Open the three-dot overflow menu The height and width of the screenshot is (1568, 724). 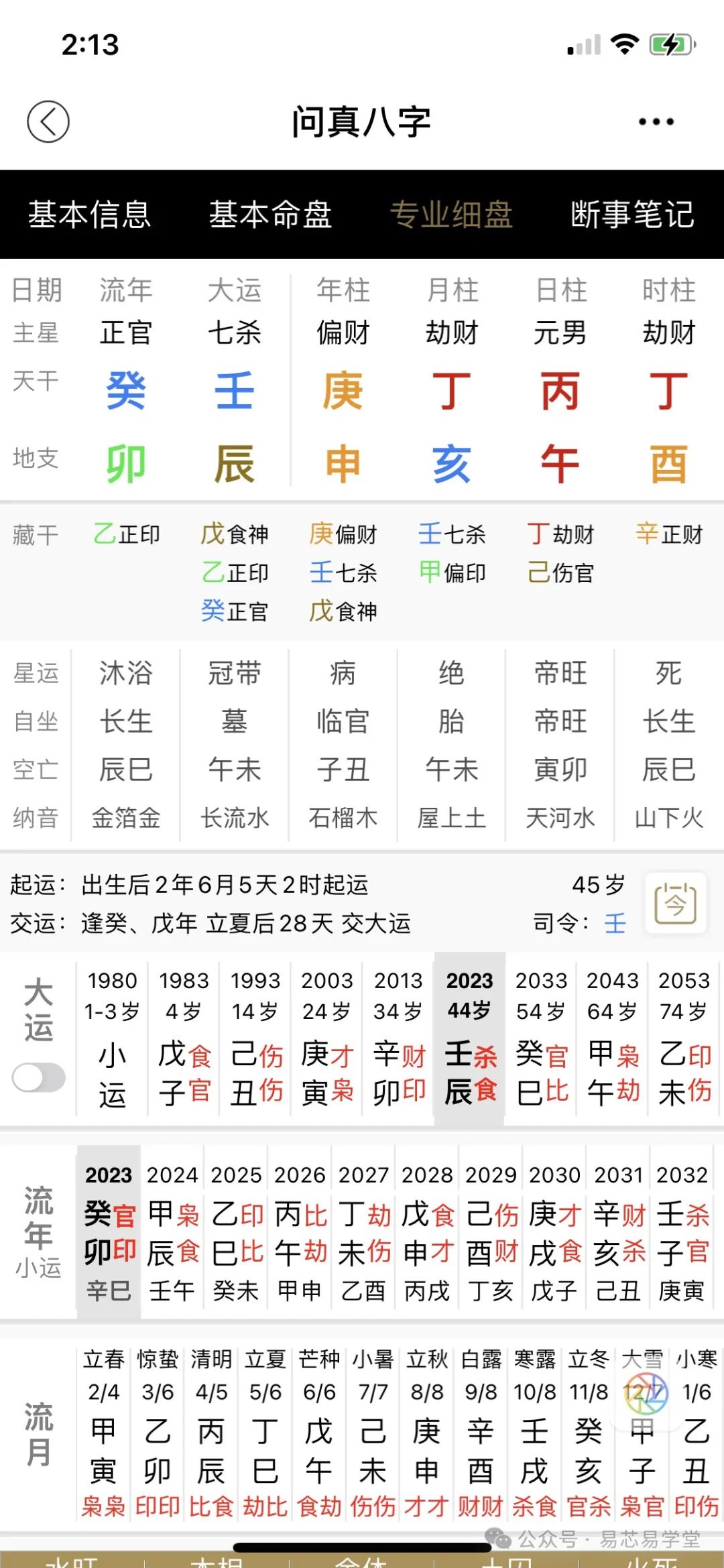pos(656,122)
